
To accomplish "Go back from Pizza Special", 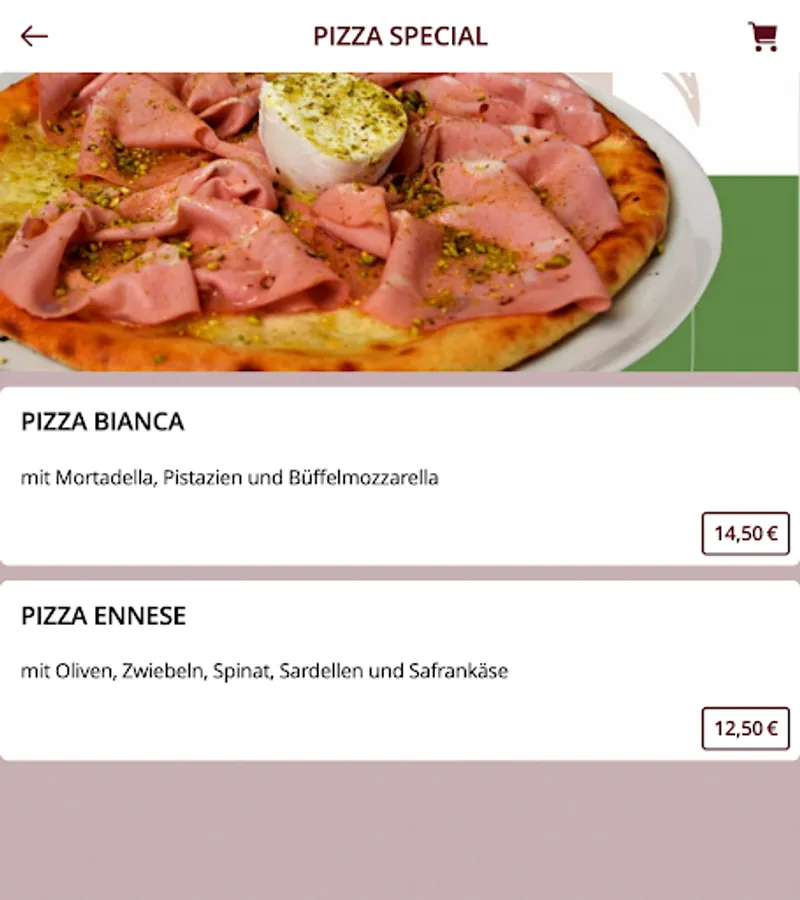I will coord(34,37).
